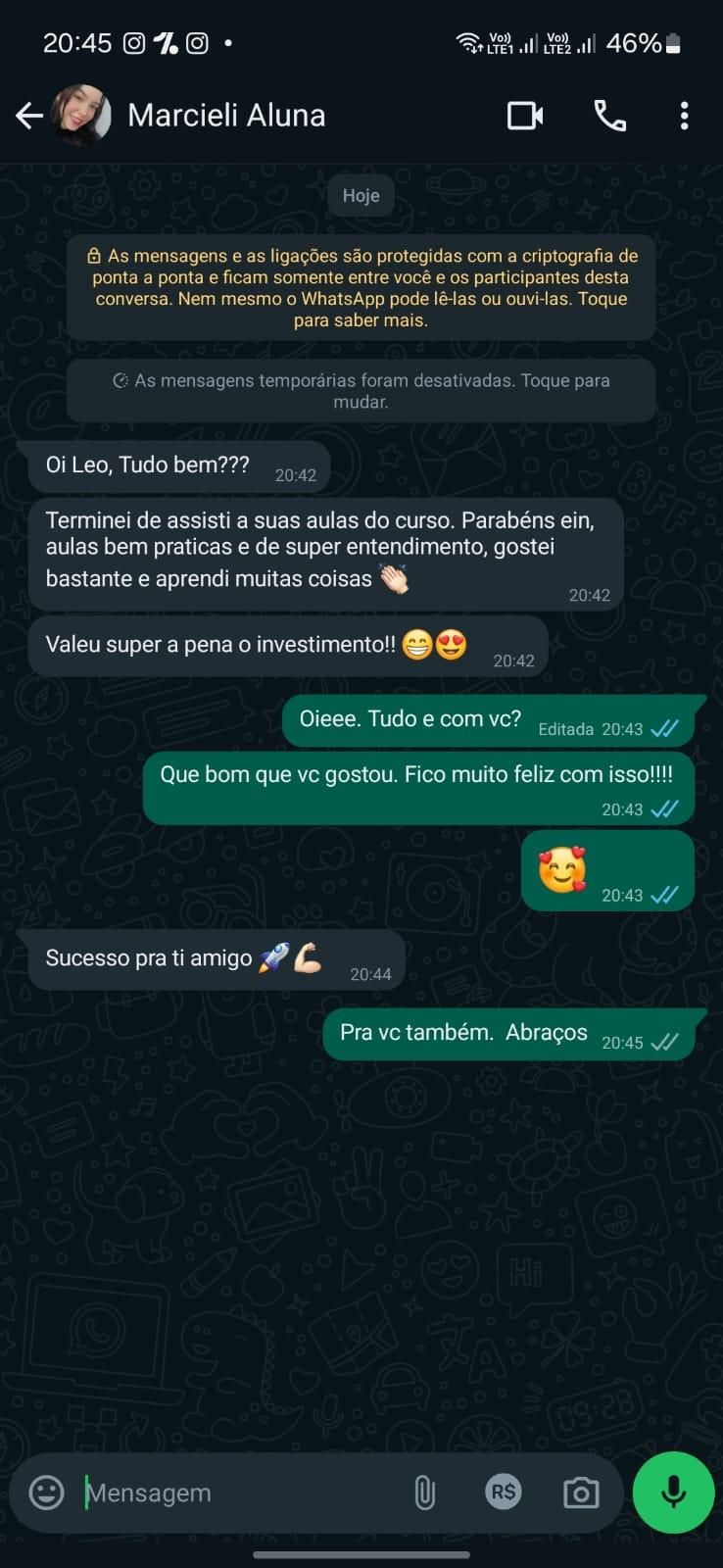Screen dimensions: 723x1568
Task: Tap the encryption notice to learn more
Action: click(361, 287)
